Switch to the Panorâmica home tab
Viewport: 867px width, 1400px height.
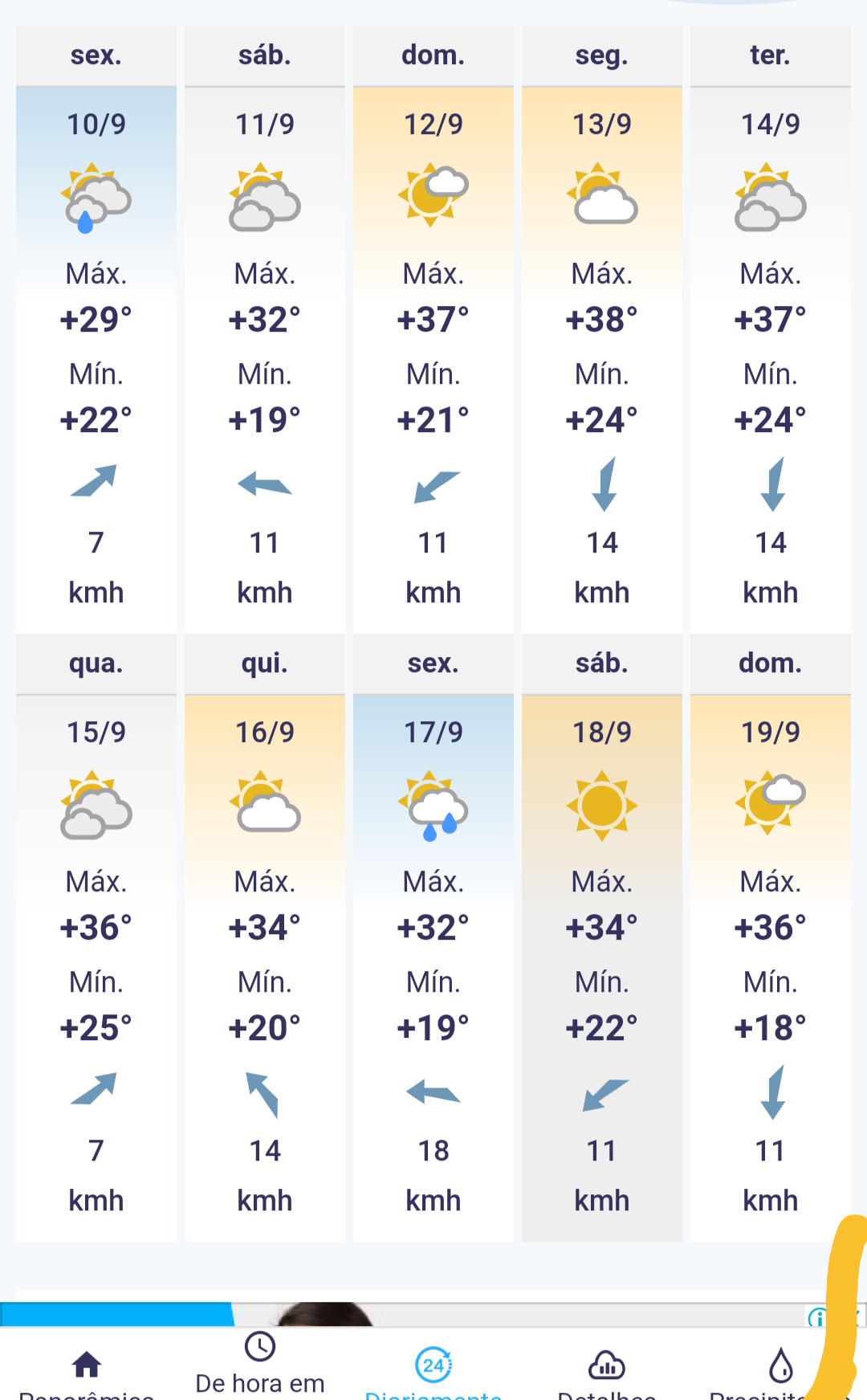[x=87, y=1373]
